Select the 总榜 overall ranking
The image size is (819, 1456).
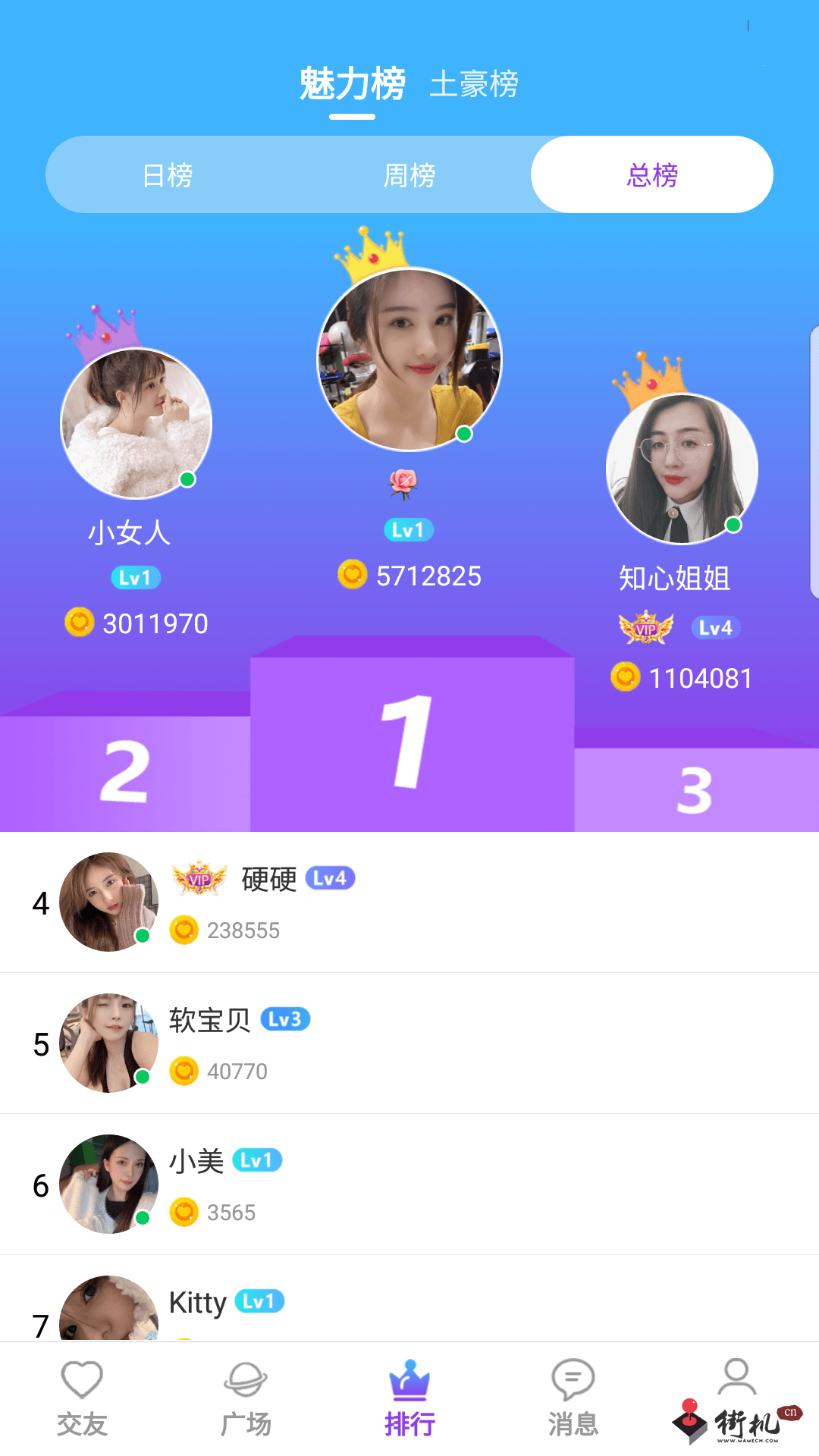(652, 175)
